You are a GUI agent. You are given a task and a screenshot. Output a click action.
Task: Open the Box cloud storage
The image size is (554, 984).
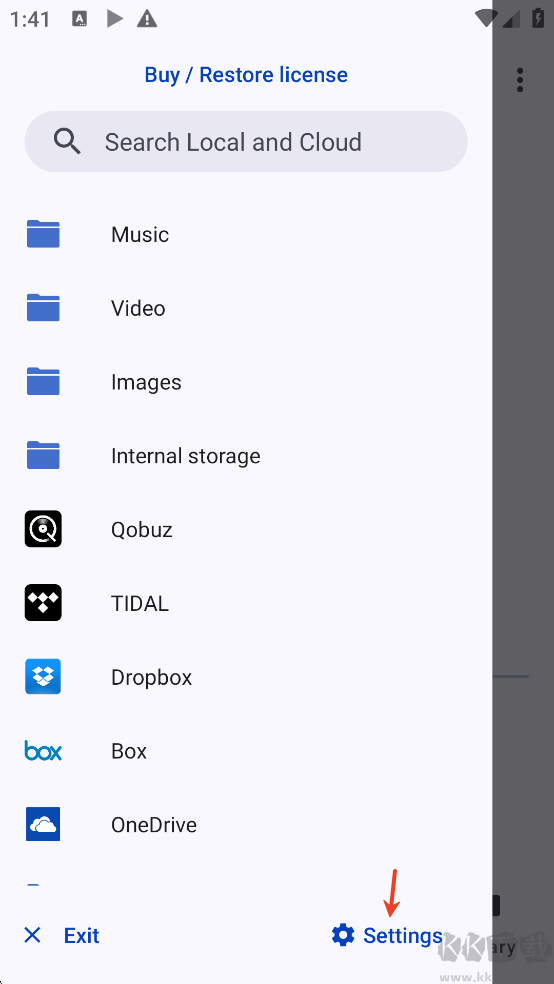tap(246, 751)
